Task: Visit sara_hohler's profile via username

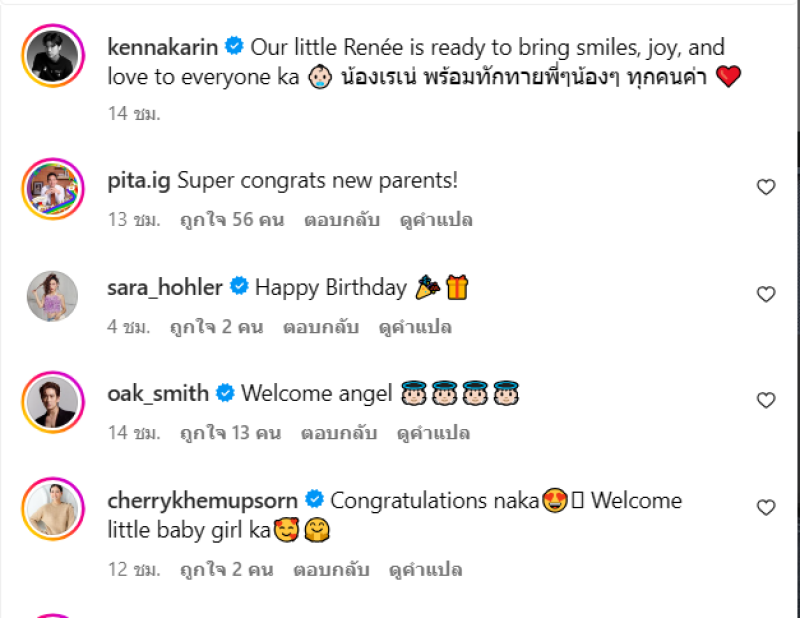Action: [165, 288]
